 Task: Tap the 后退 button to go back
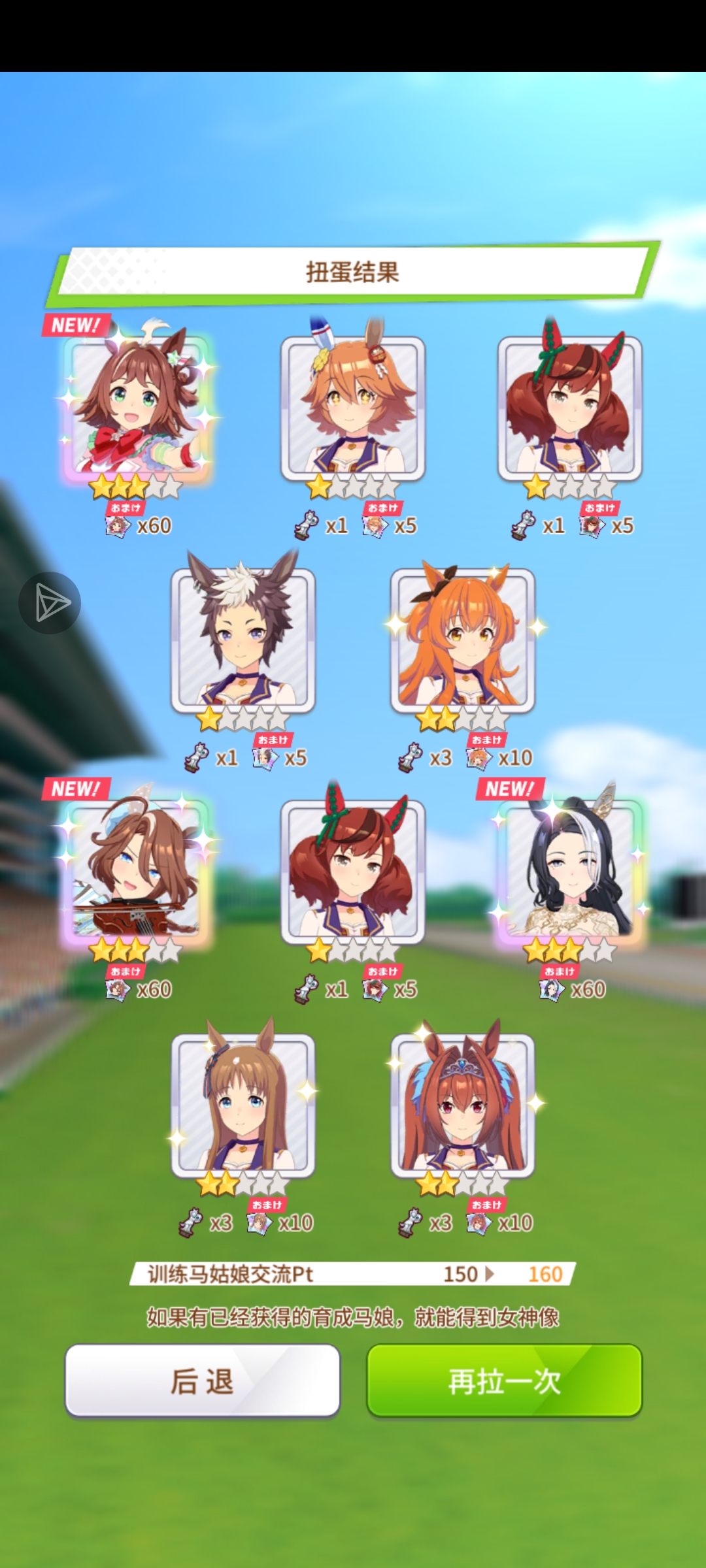[203, 1380]
